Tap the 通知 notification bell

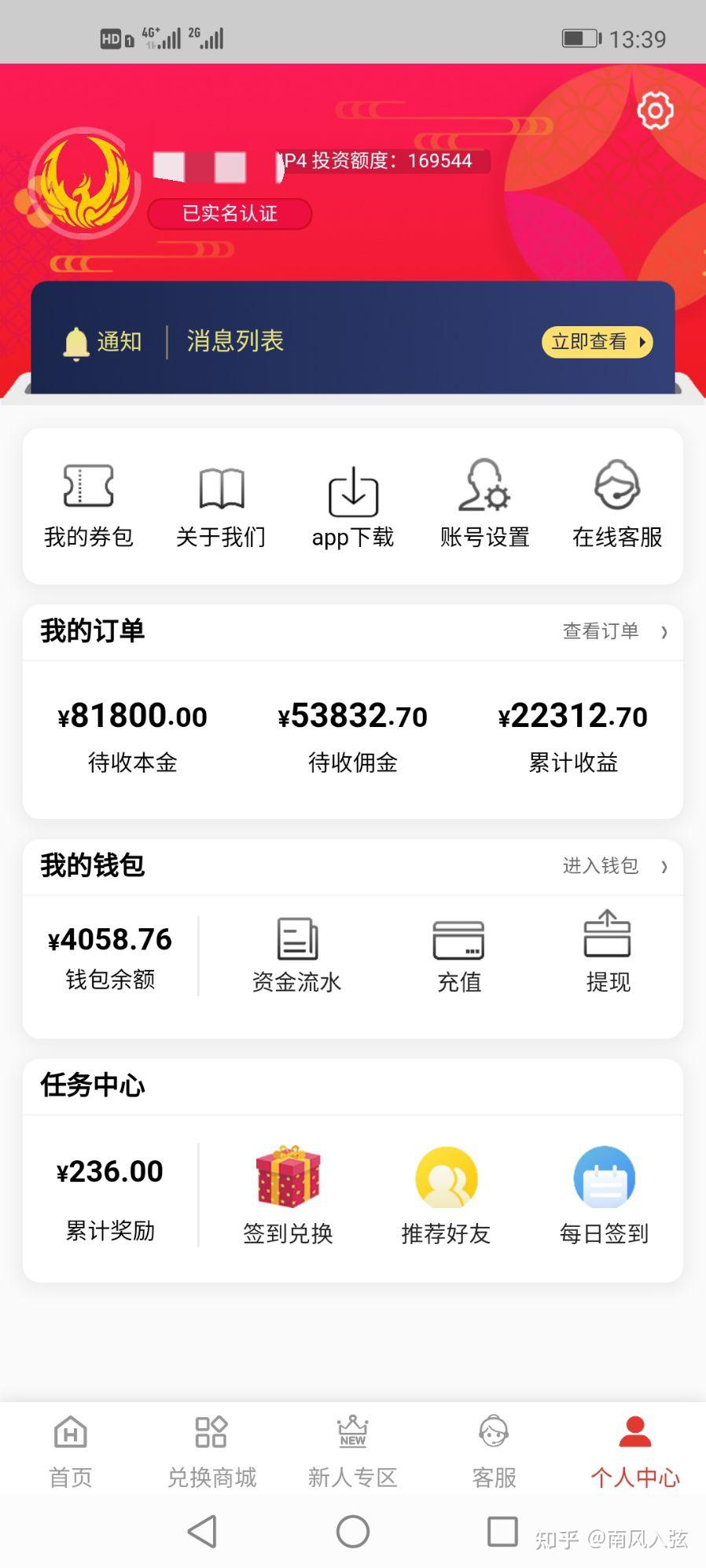pyautogui.click(x=76, y=341)
